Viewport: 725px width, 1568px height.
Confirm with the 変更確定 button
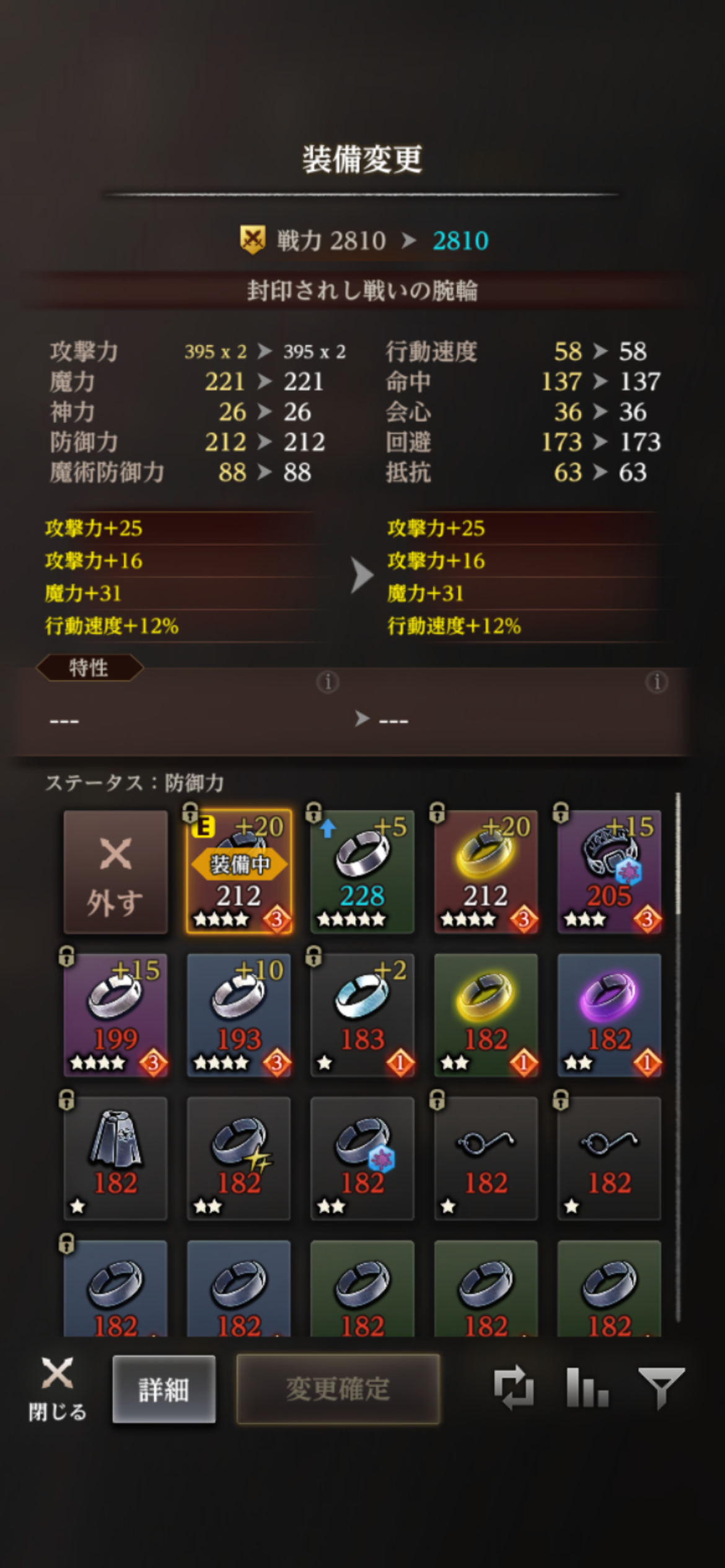(338, 1389)
